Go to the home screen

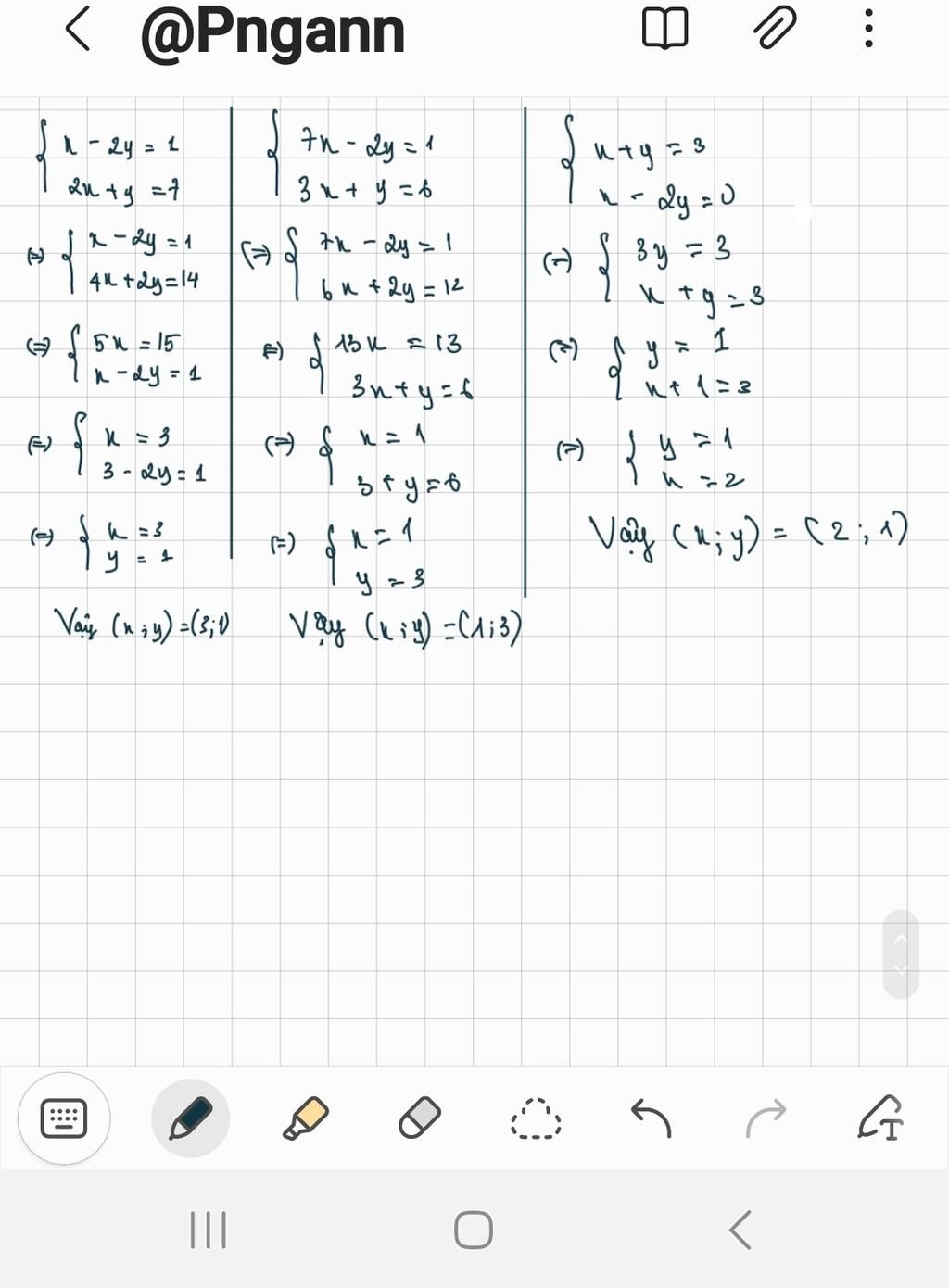coord(474,1231)
